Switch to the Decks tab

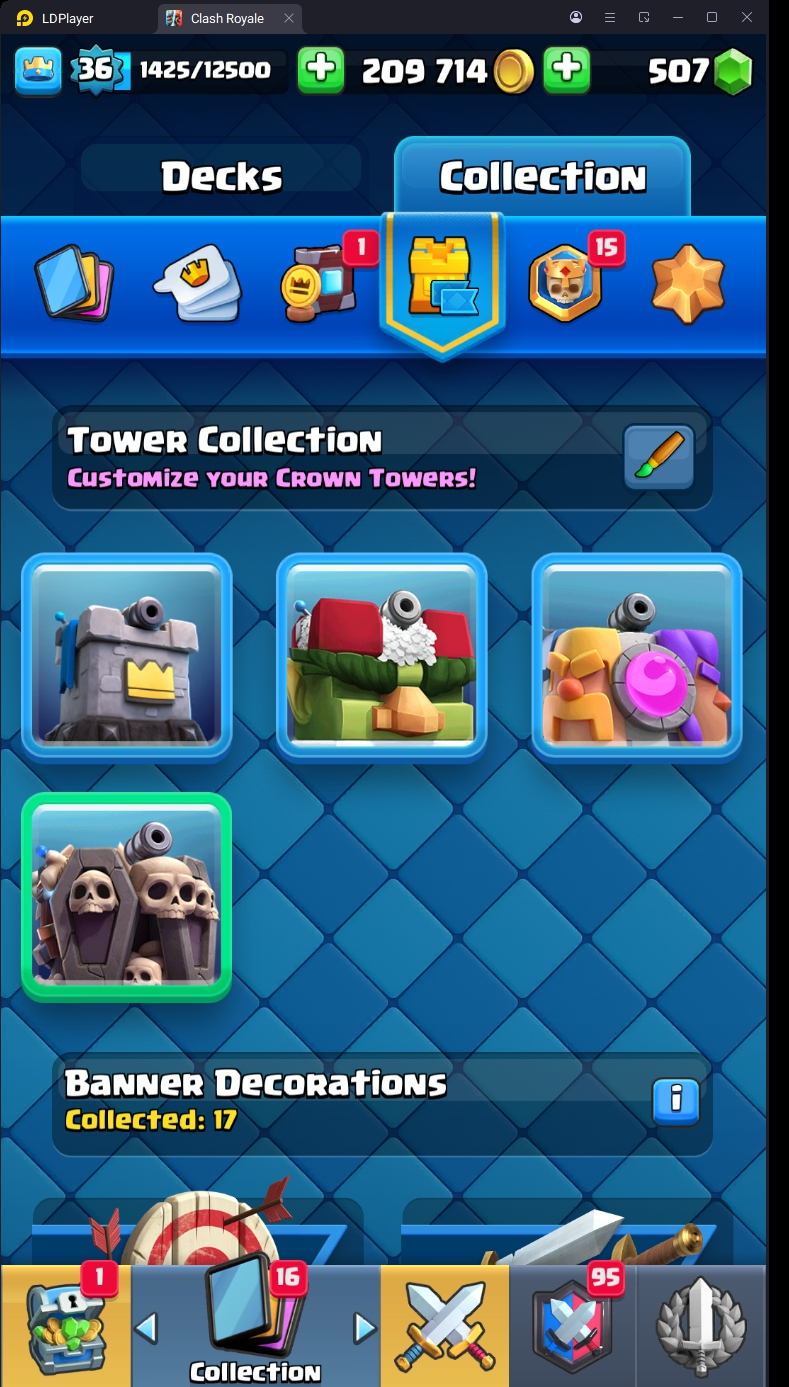point(221,176)
